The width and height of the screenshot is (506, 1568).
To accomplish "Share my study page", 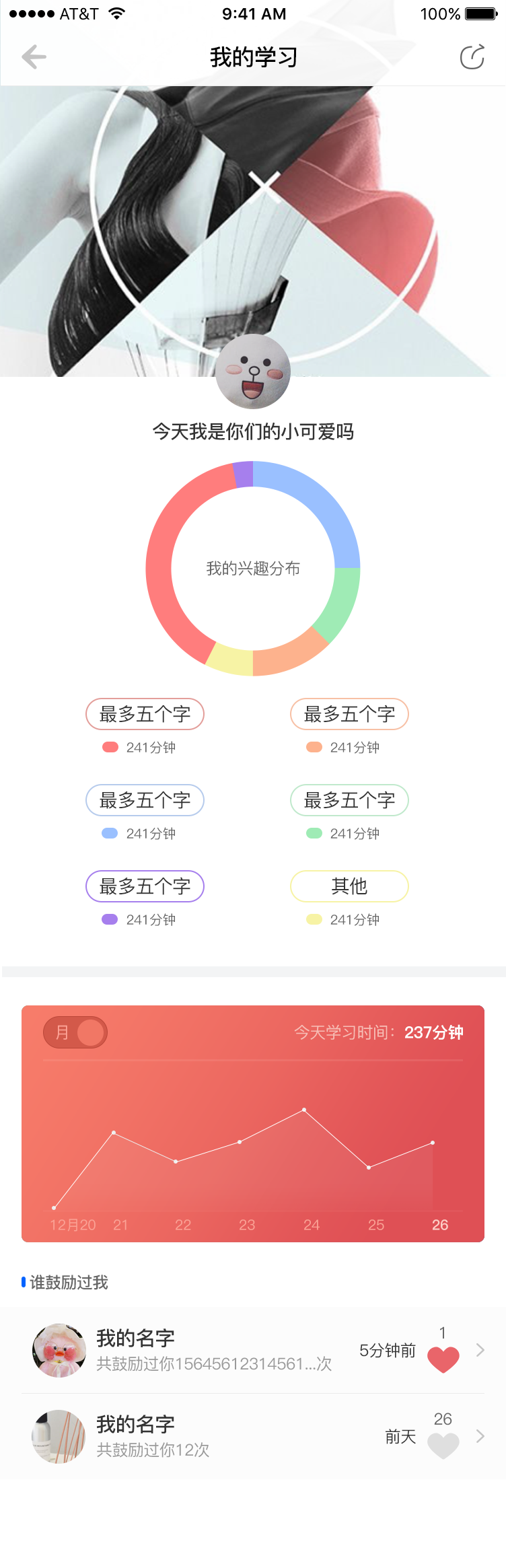I will tap(472, 57).
